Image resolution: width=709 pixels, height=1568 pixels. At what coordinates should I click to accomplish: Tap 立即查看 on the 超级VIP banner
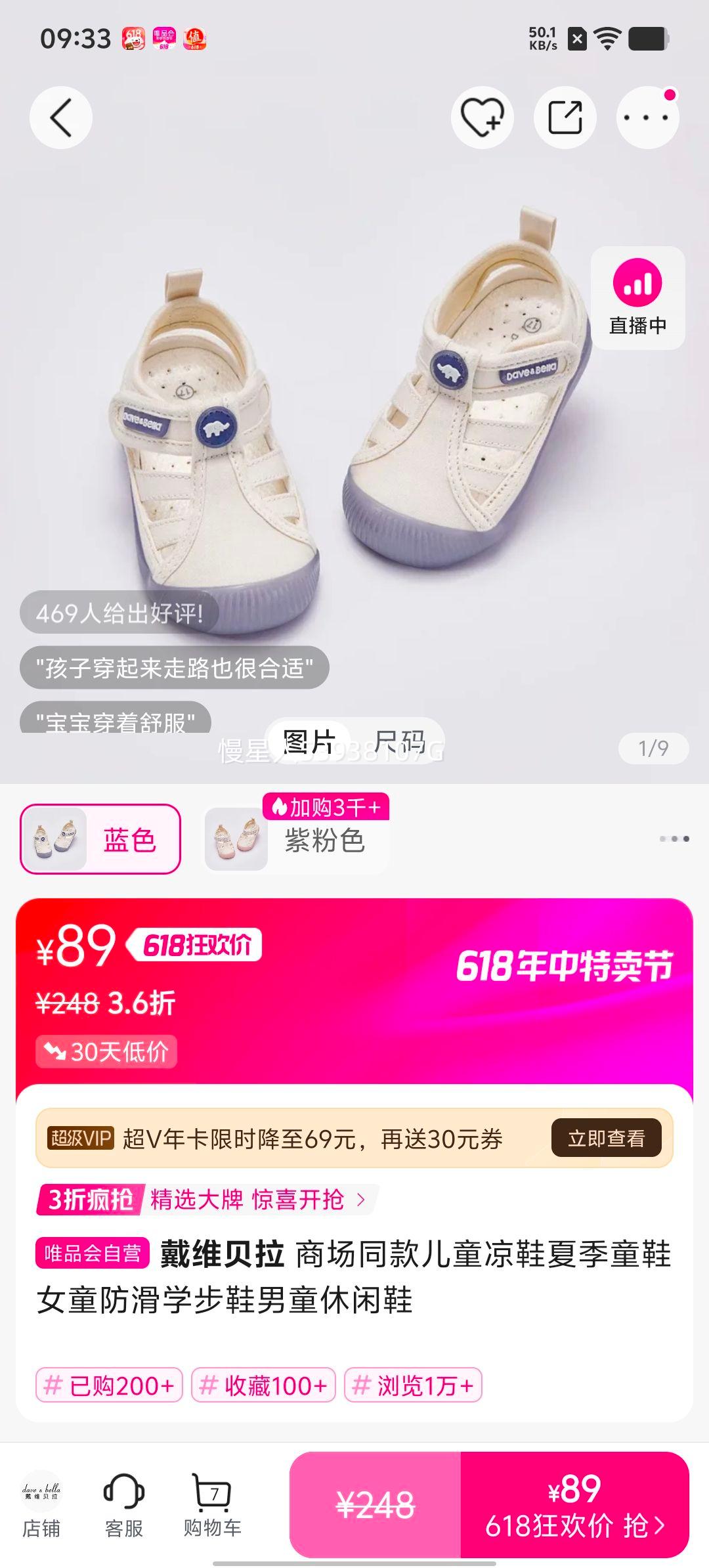click(x=605, y=1138)
